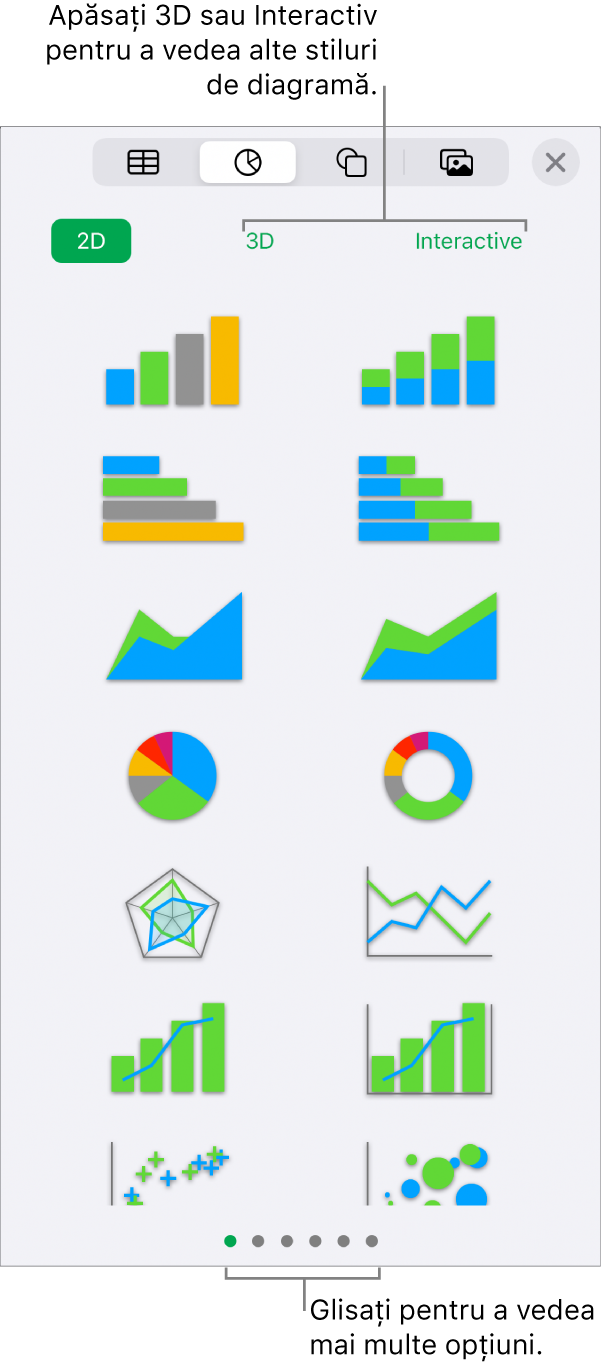Switch to the tables tab

(x=143, y=162)
